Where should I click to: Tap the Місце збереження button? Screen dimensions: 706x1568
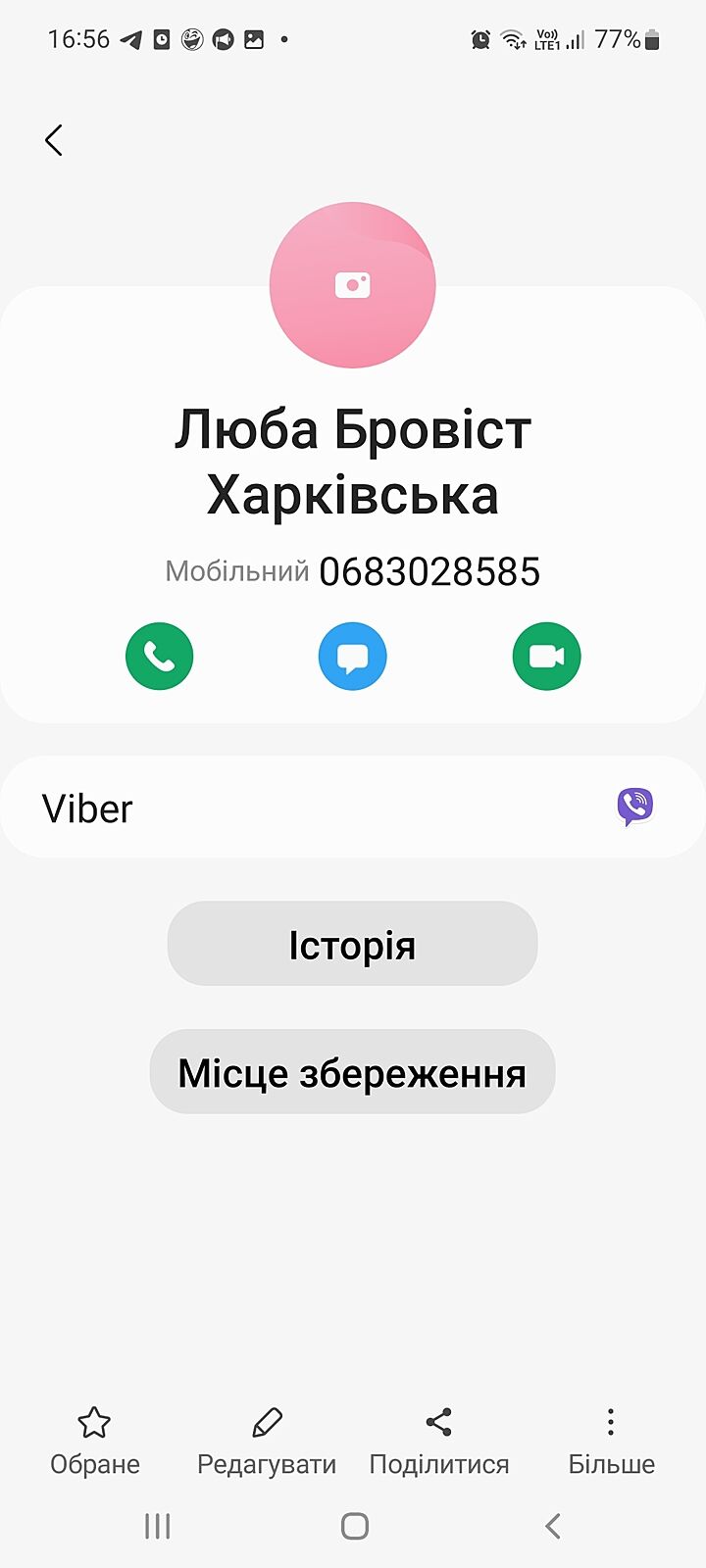[x=352, y=1072]
